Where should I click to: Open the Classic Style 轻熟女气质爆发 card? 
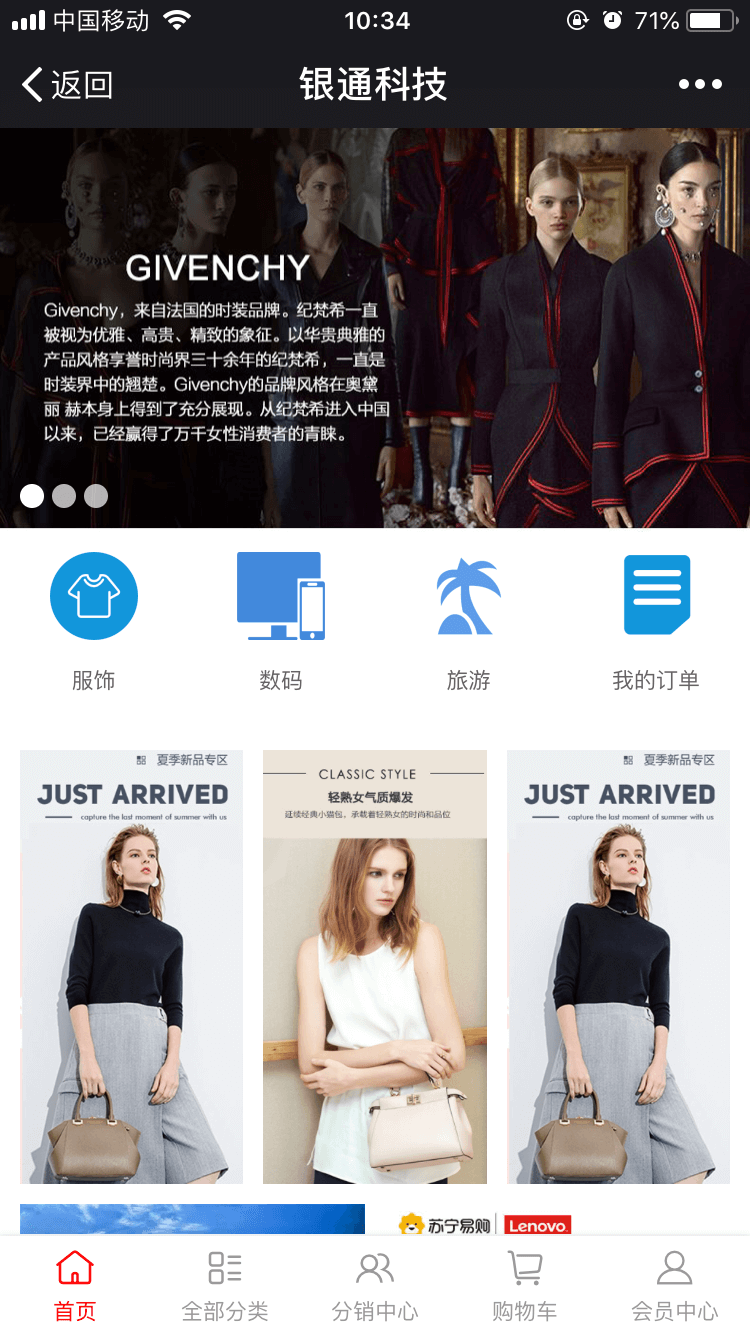pos(375,967)
